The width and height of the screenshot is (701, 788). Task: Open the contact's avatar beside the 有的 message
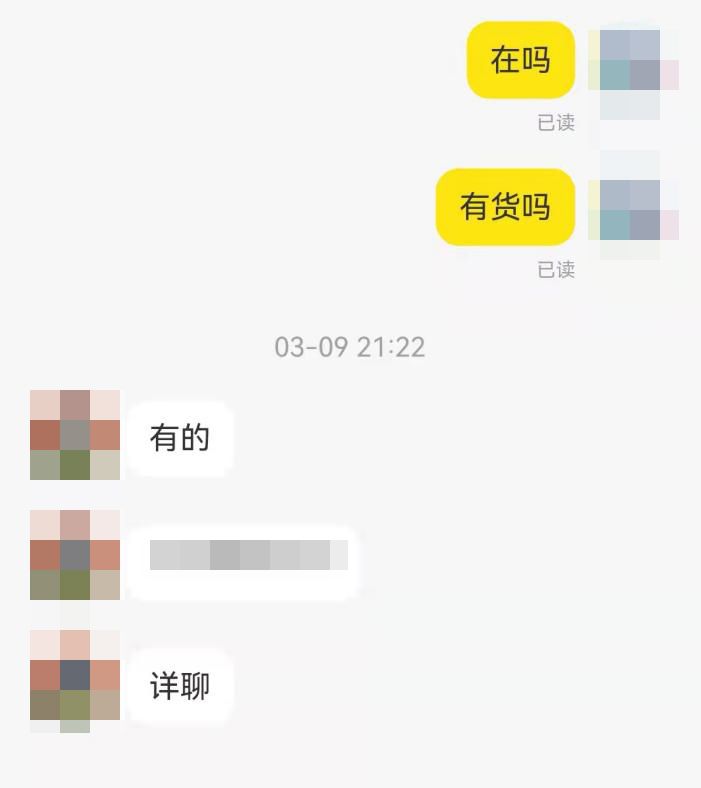(75, 435)
